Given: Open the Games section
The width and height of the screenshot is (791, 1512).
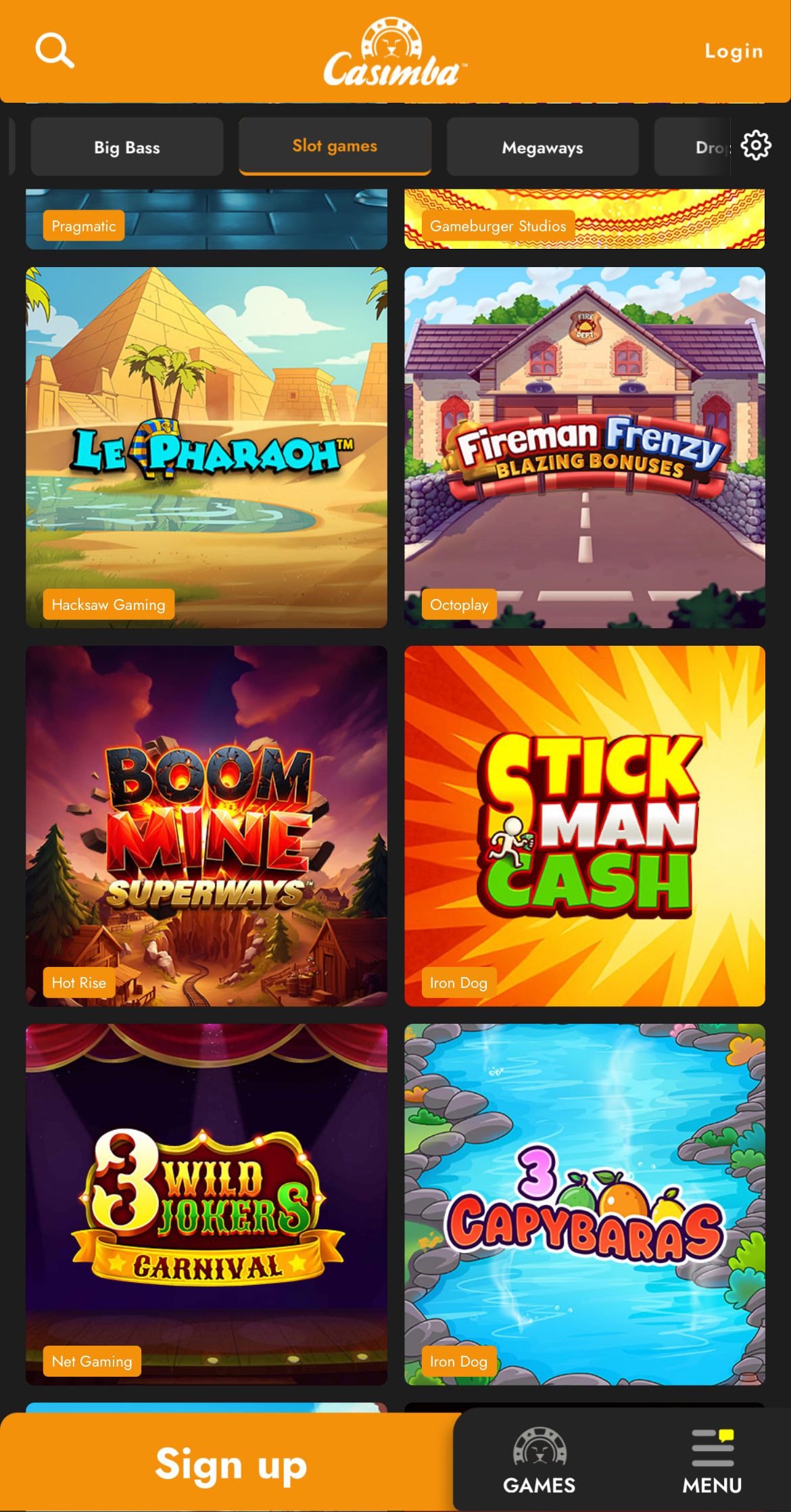Looking at the screenshot, I should [539, 1461].
